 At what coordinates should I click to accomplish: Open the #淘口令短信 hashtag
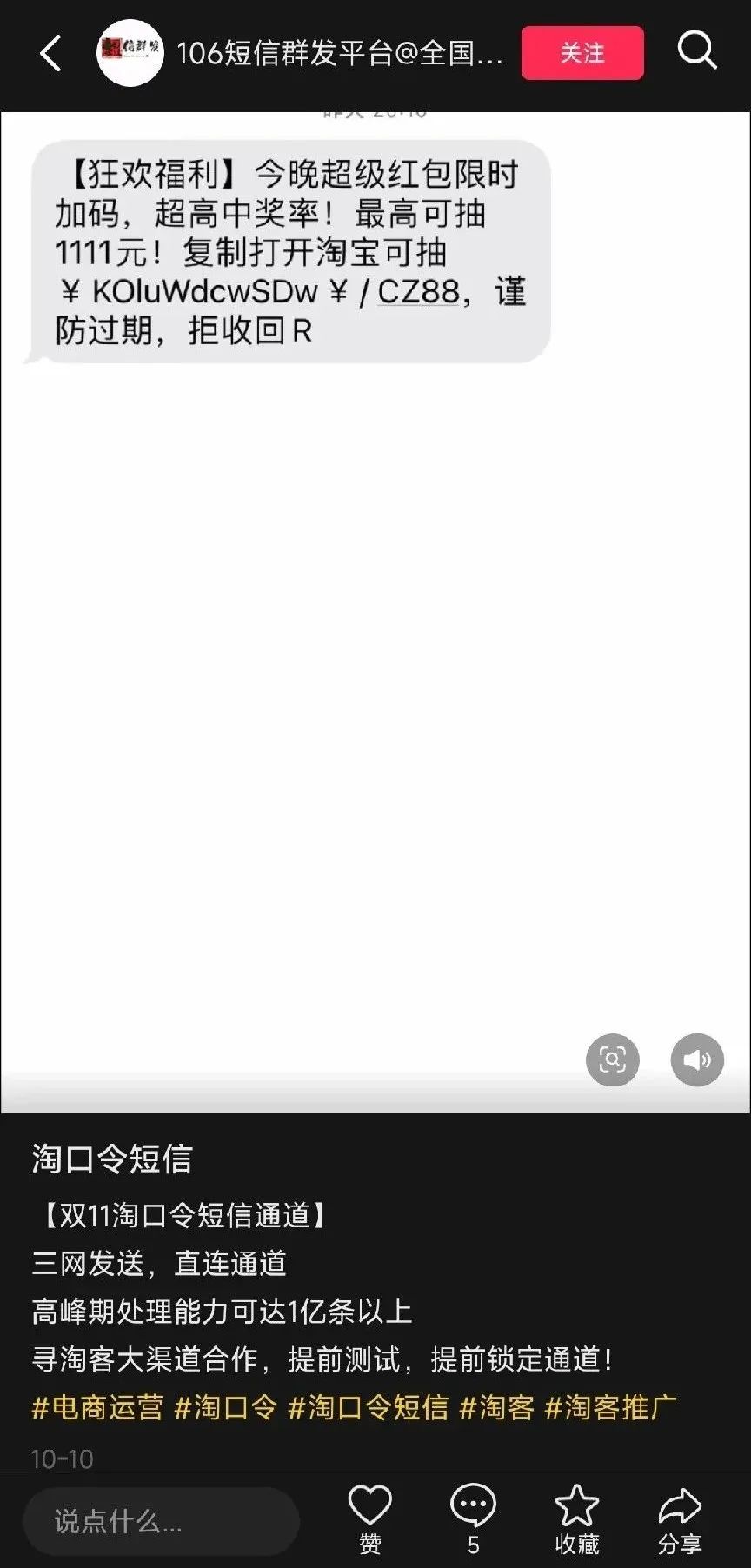pos(368,1406)
